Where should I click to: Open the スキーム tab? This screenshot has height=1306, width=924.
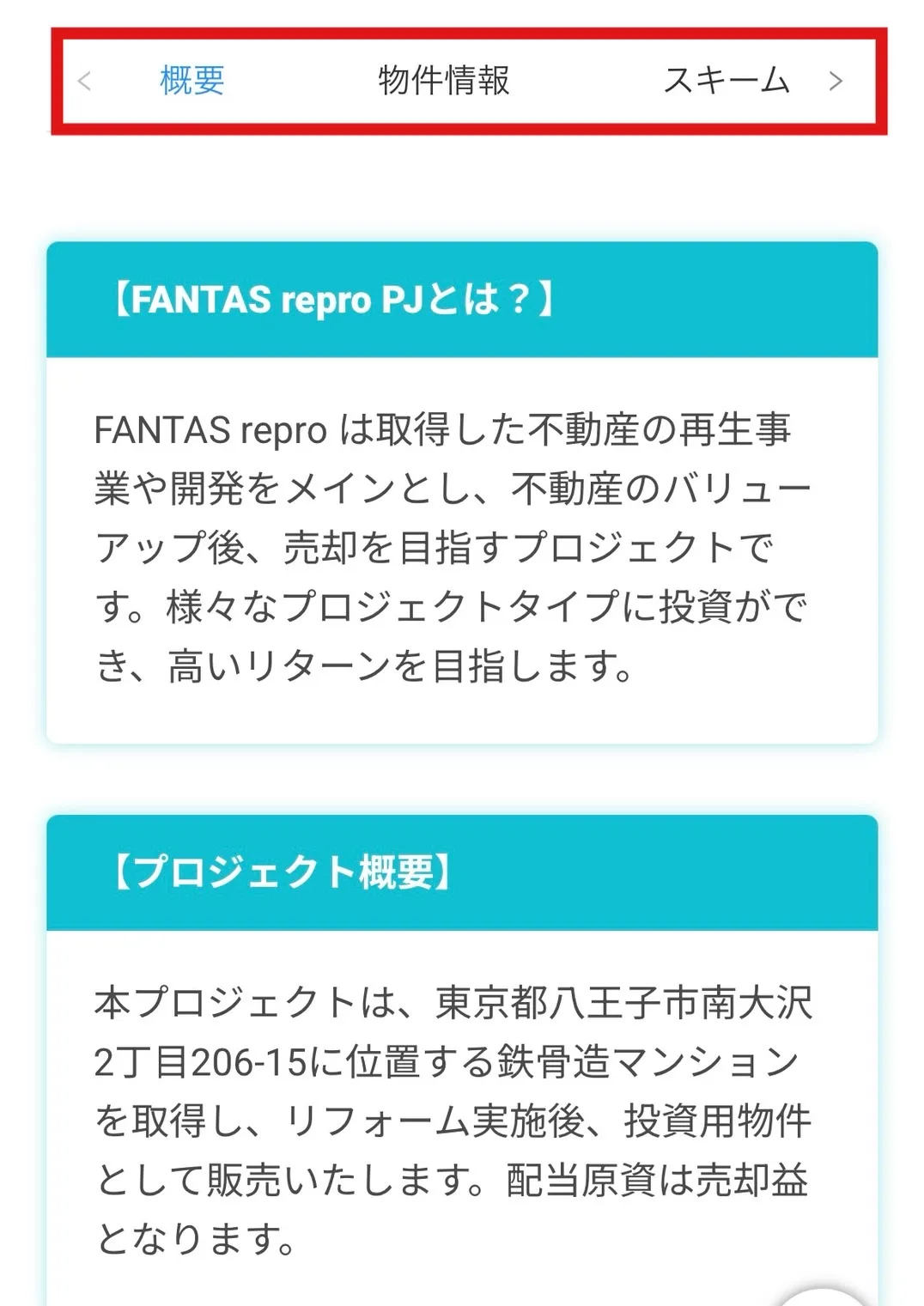point(726,81)
